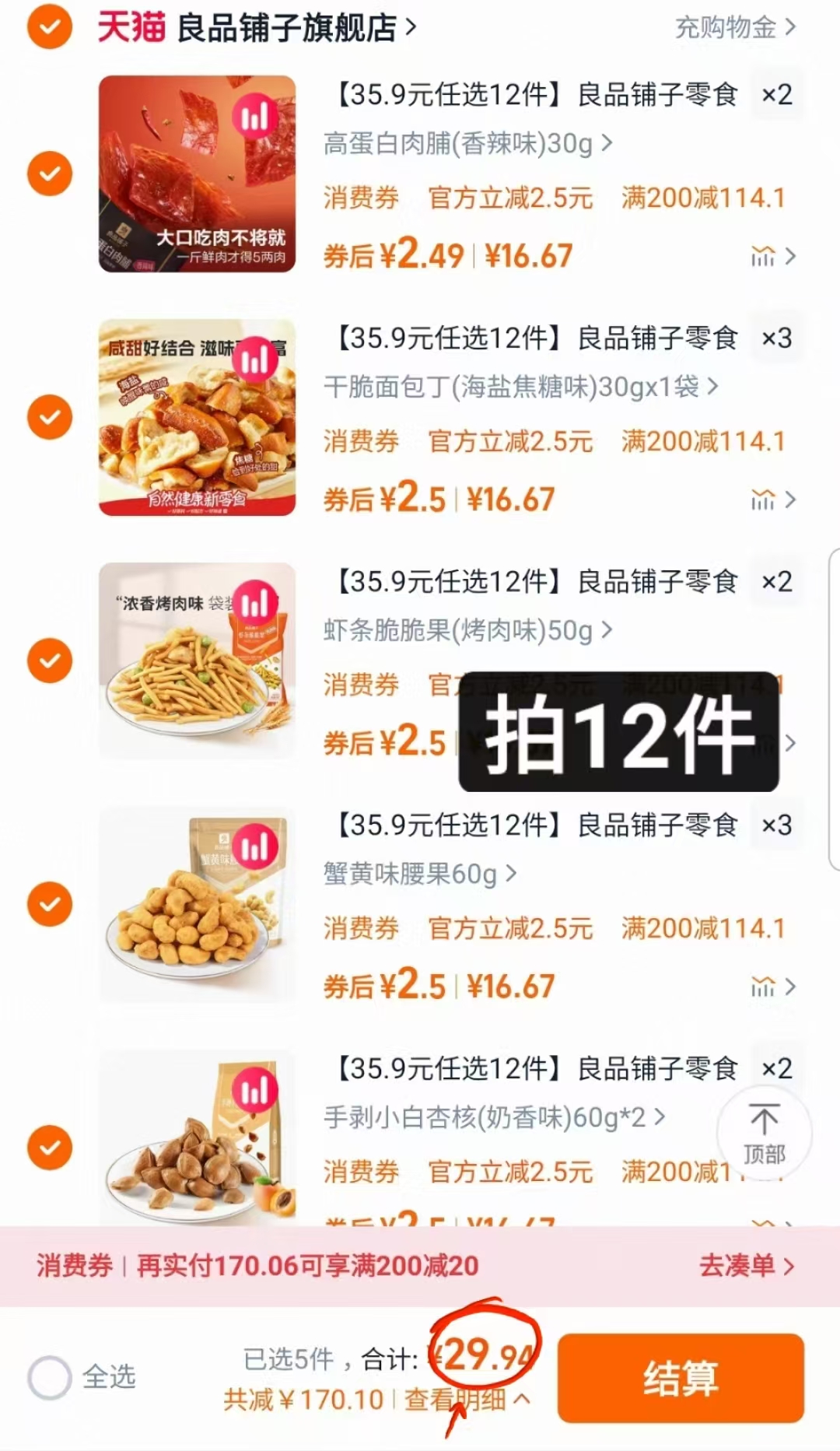Click the Tmall (天猫) logo icon
The height and width of the screenshot is (1451, 840).
pos(131,24)
